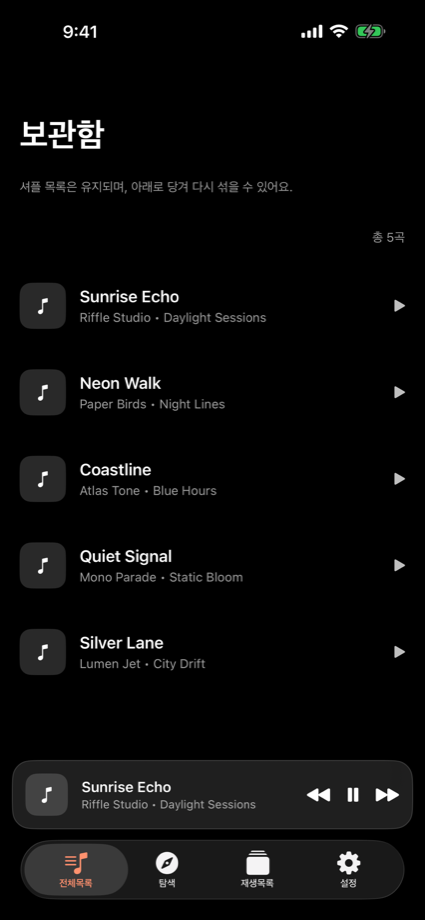Screen dimensions: 425x920
Task: Go to the 설정 tab
Action: 348,870
